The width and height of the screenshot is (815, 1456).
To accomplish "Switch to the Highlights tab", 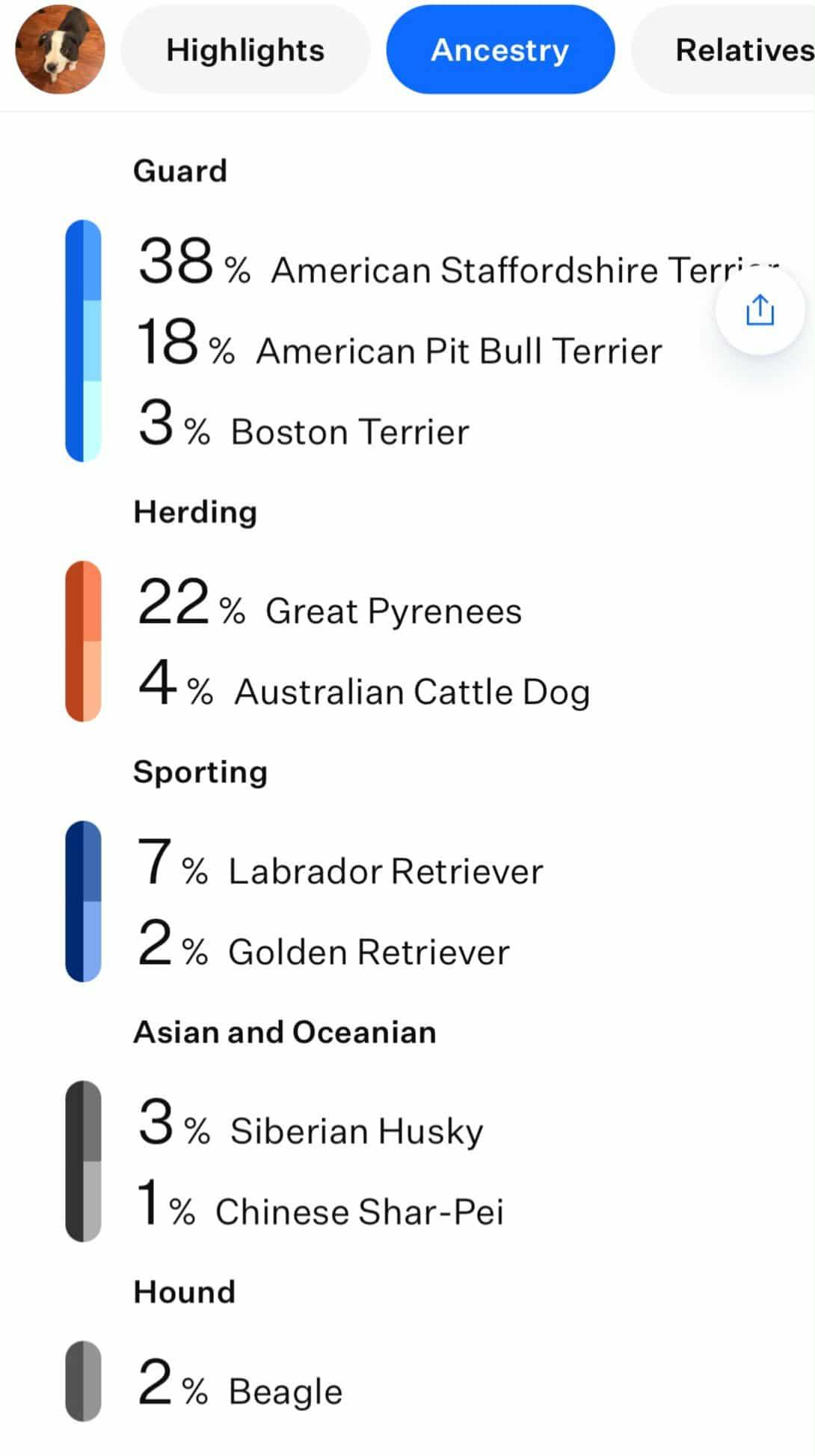I will point(245,50).
